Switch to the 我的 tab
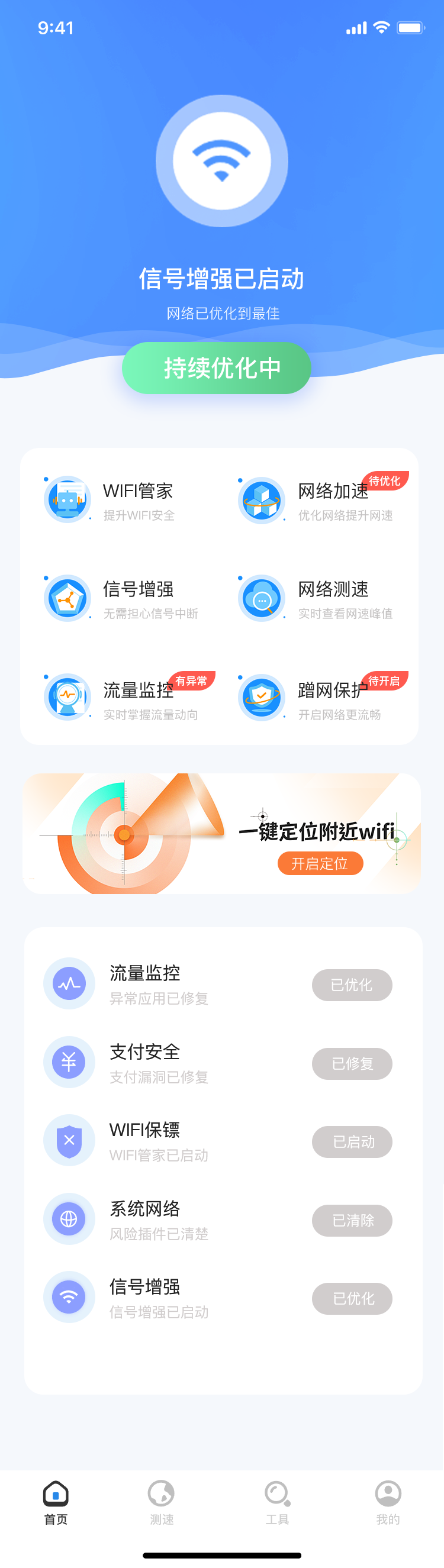 click(388, 1502)
